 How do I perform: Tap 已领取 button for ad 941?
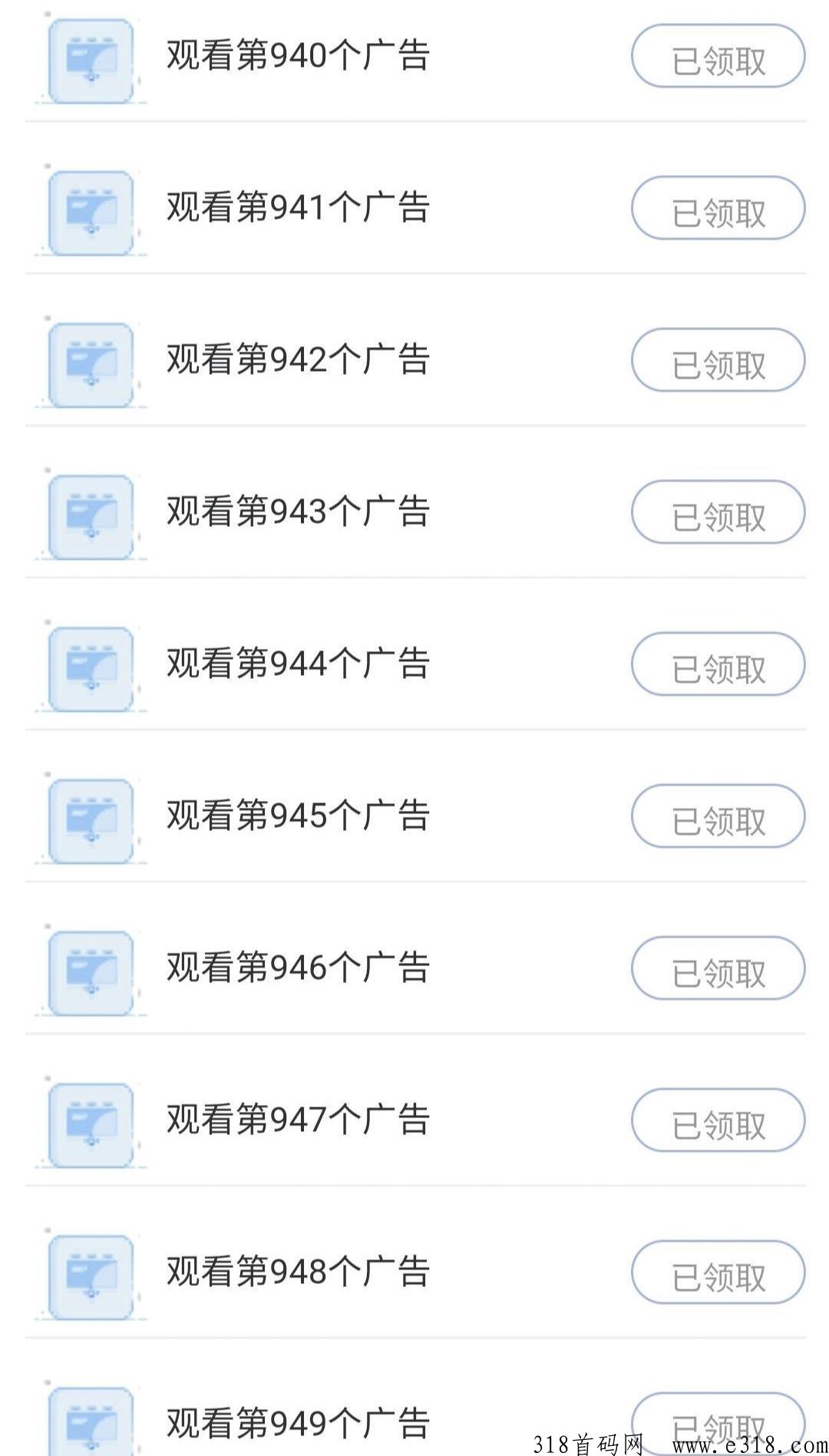click(x=718, y=208)
